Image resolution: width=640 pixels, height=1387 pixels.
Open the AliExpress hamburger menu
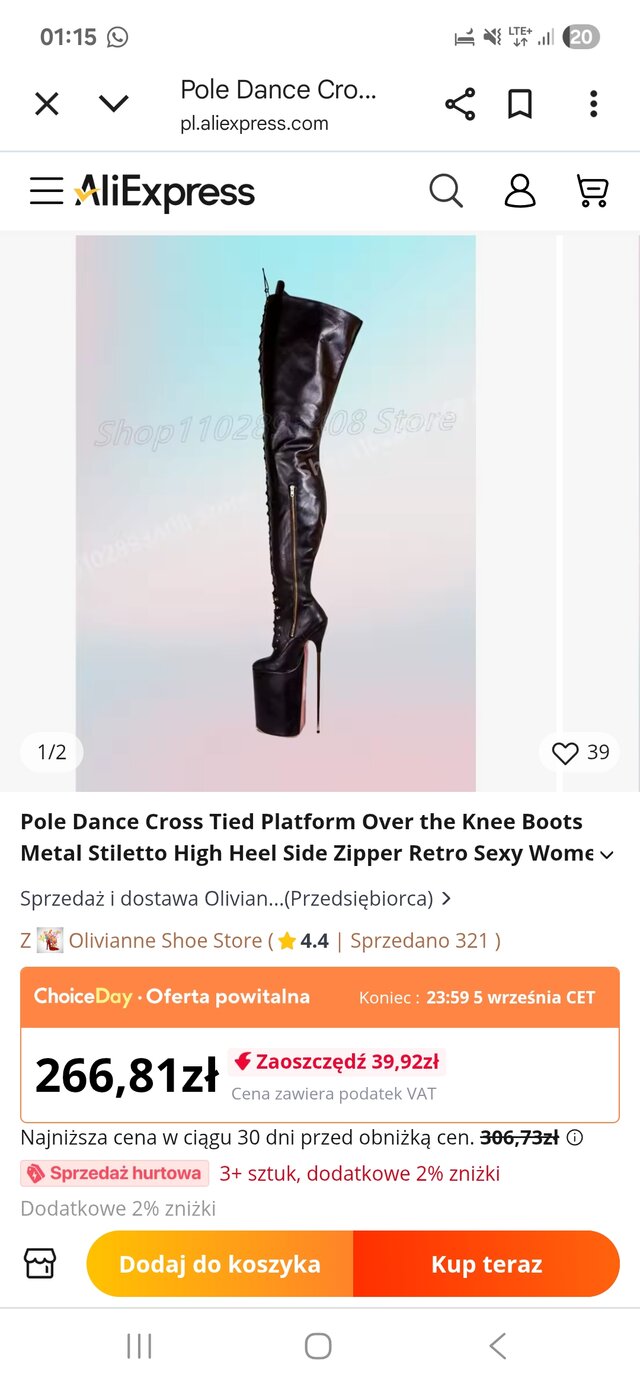46,191
